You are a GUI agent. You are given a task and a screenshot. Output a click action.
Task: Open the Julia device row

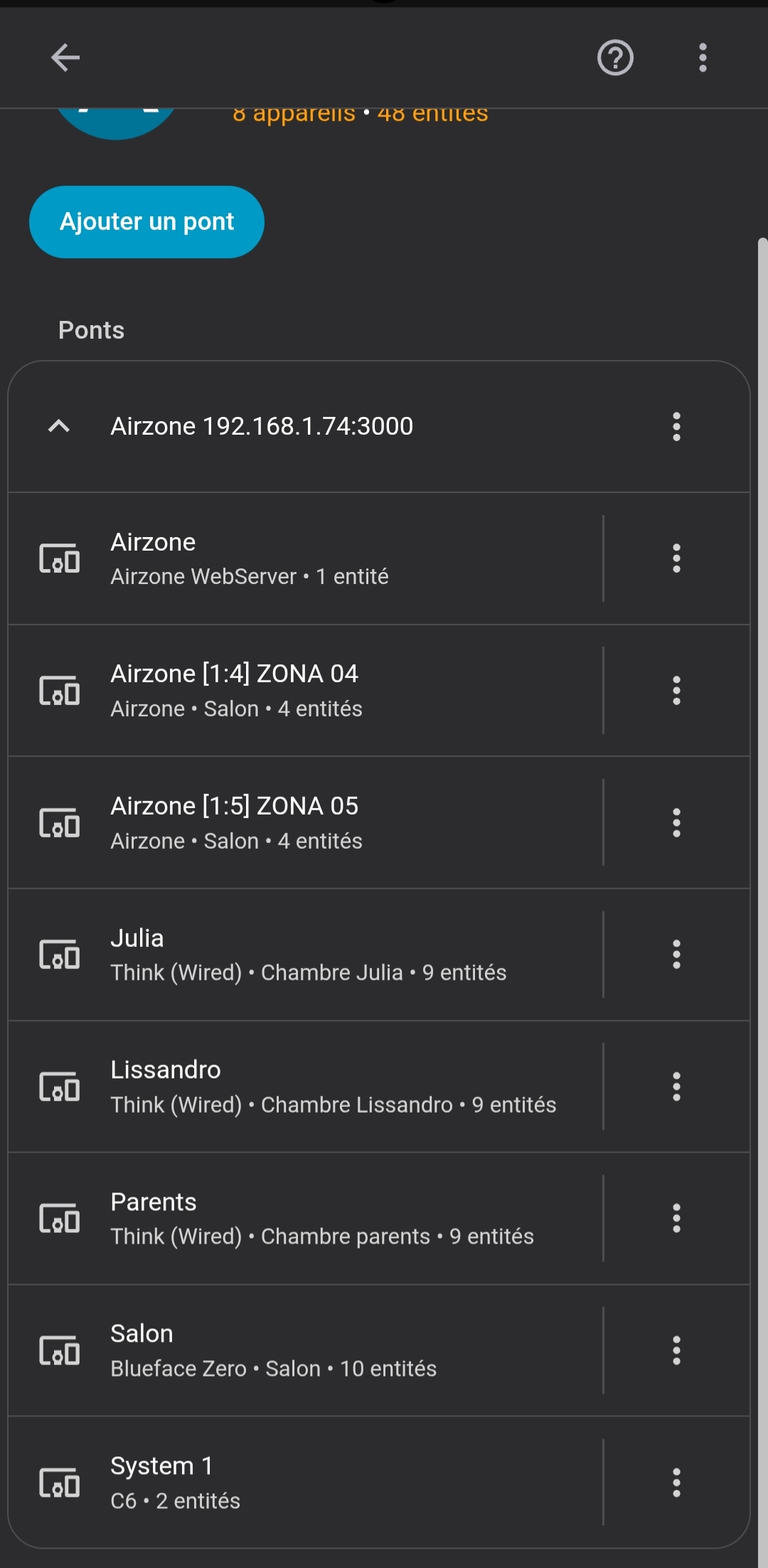(306, 954)
